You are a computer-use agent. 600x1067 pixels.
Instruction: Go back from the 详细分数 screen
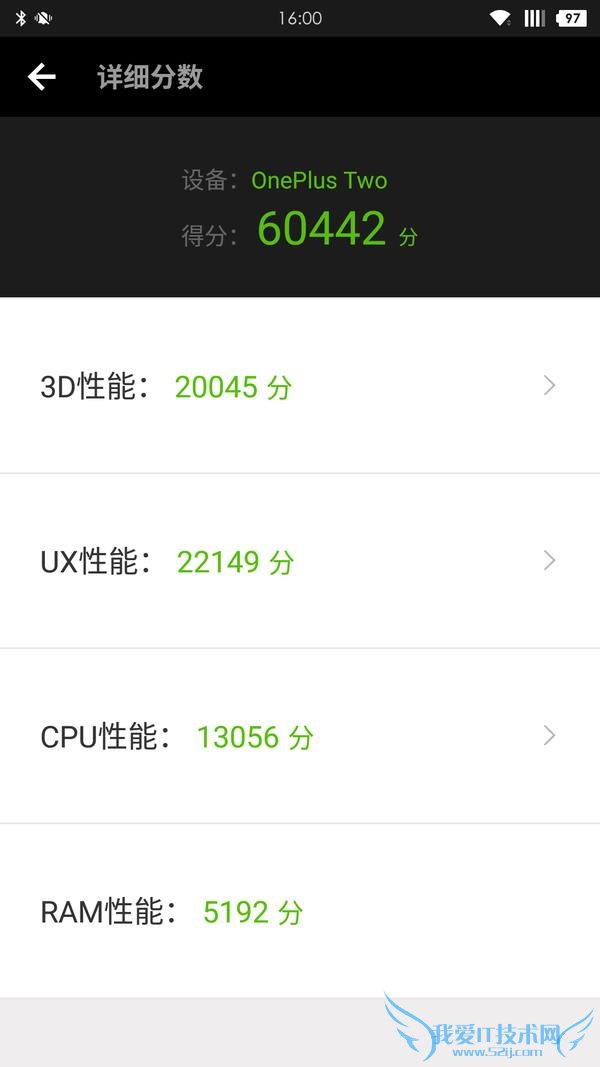[x=41, y=77]
